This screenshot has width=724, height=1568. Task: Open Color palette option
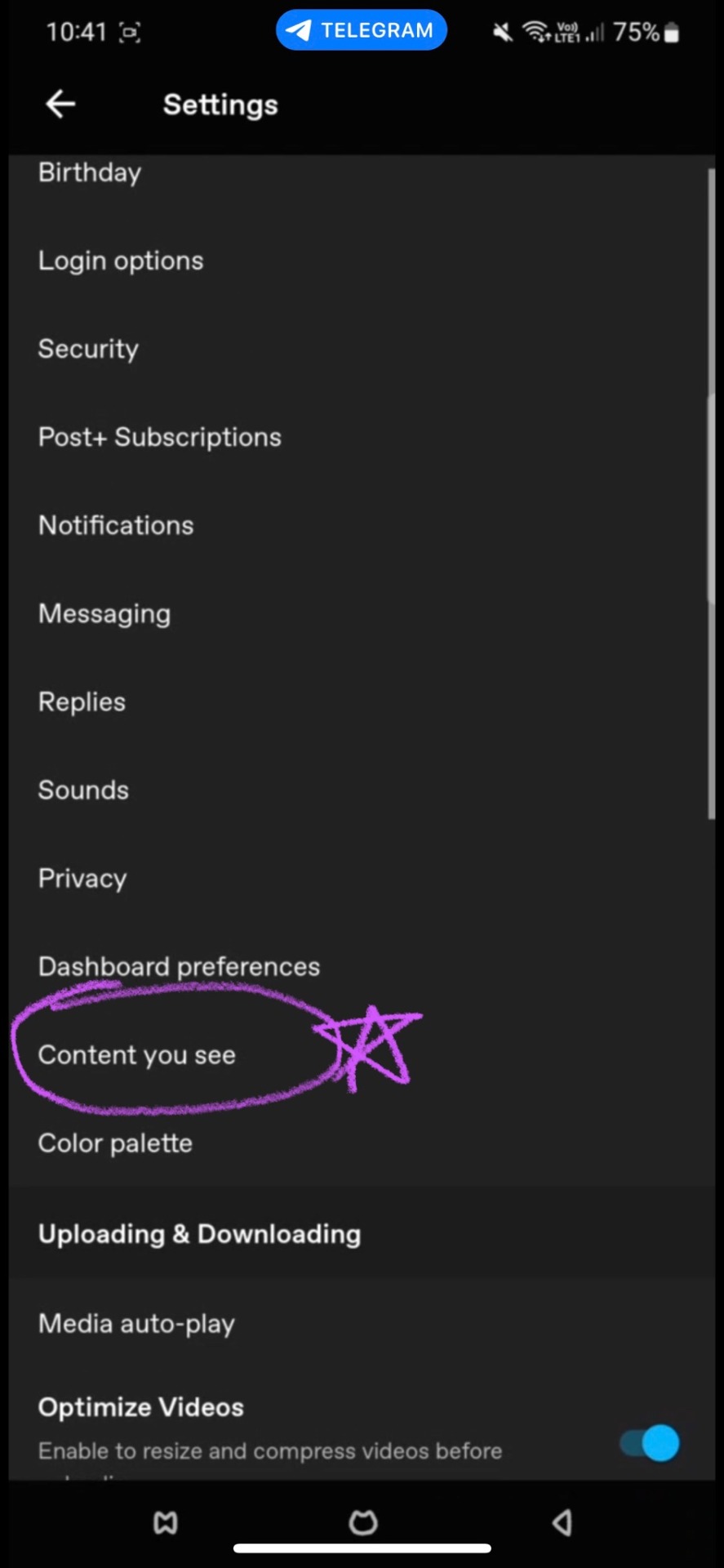click(115, 1143)
